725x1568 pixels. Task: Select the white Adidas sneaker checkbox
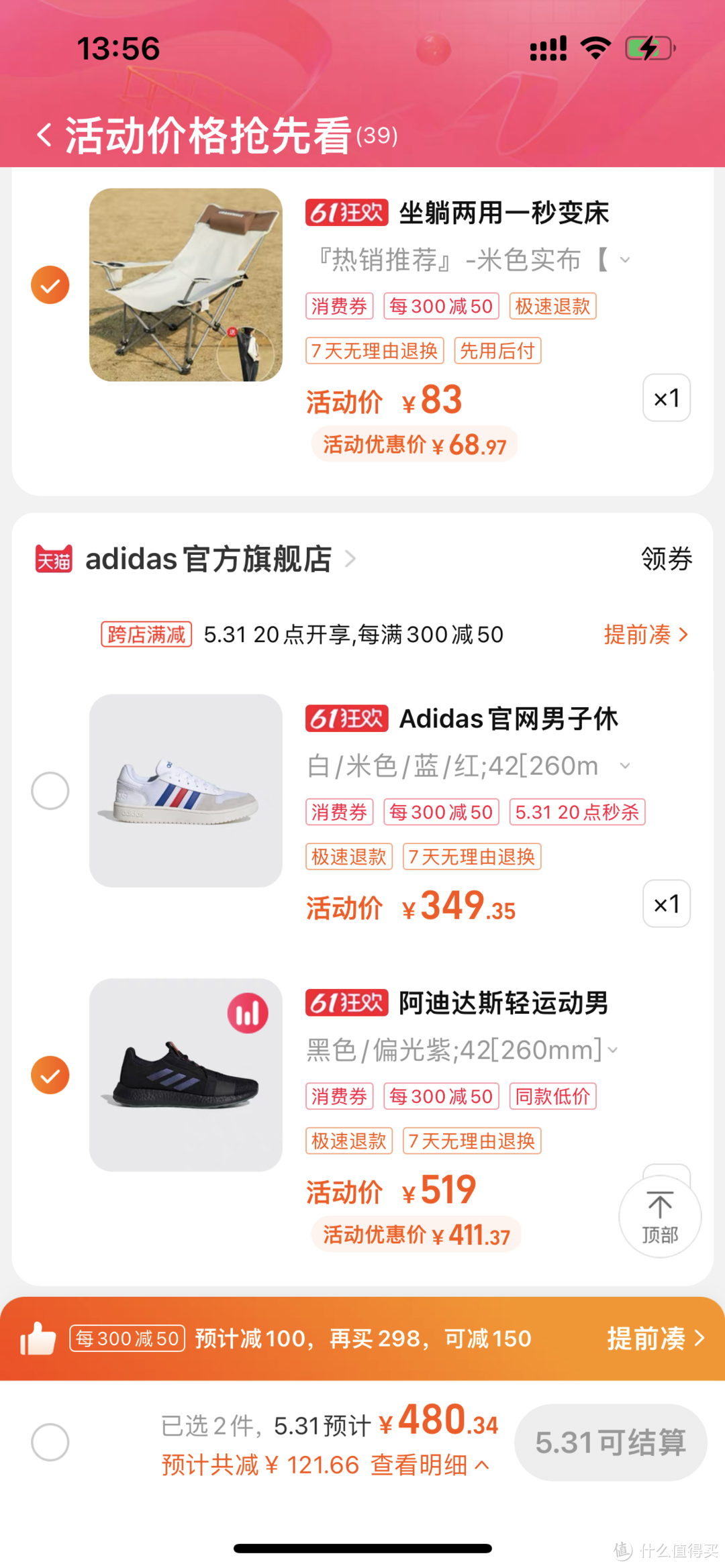click(50, 791)
